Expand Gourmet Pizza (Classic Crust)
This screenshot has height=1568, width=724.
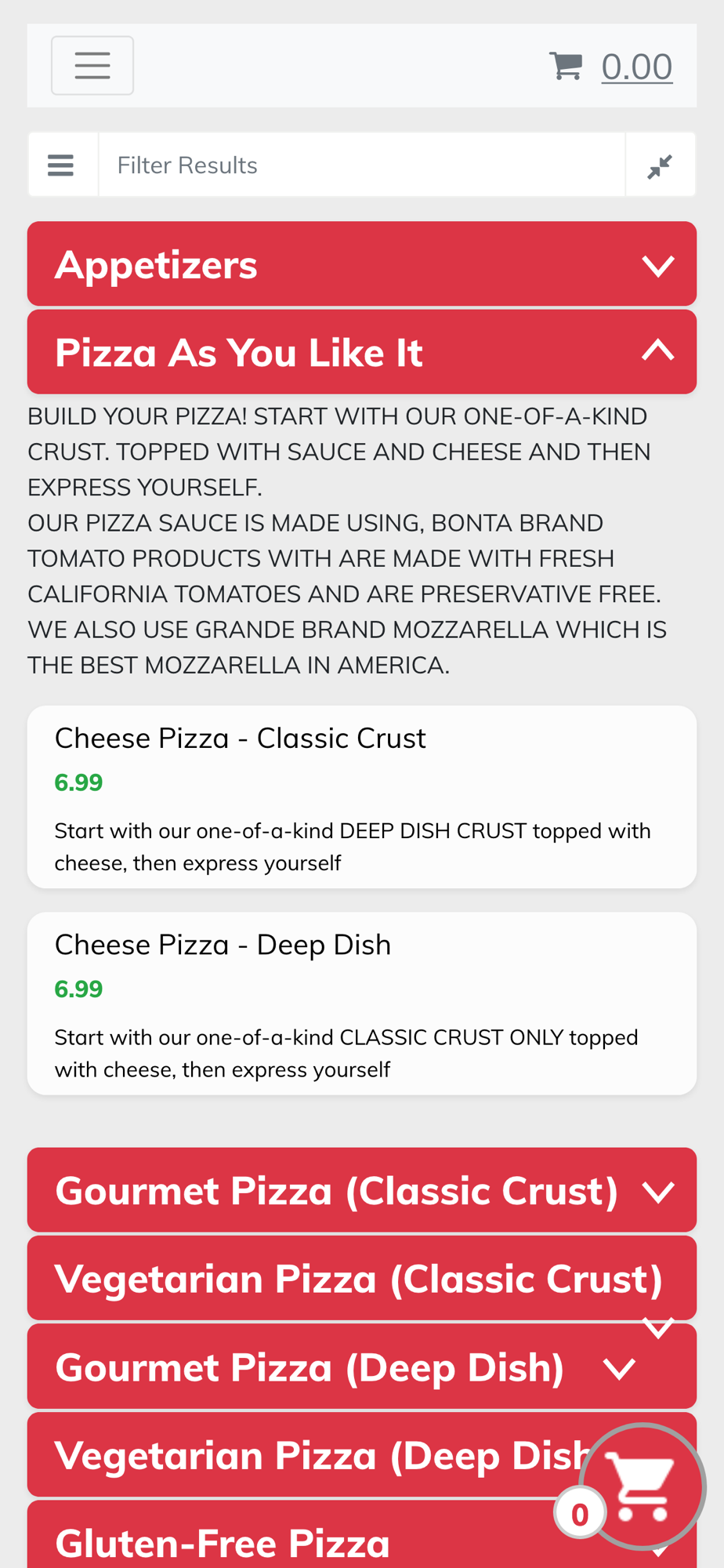point(362,1190)
